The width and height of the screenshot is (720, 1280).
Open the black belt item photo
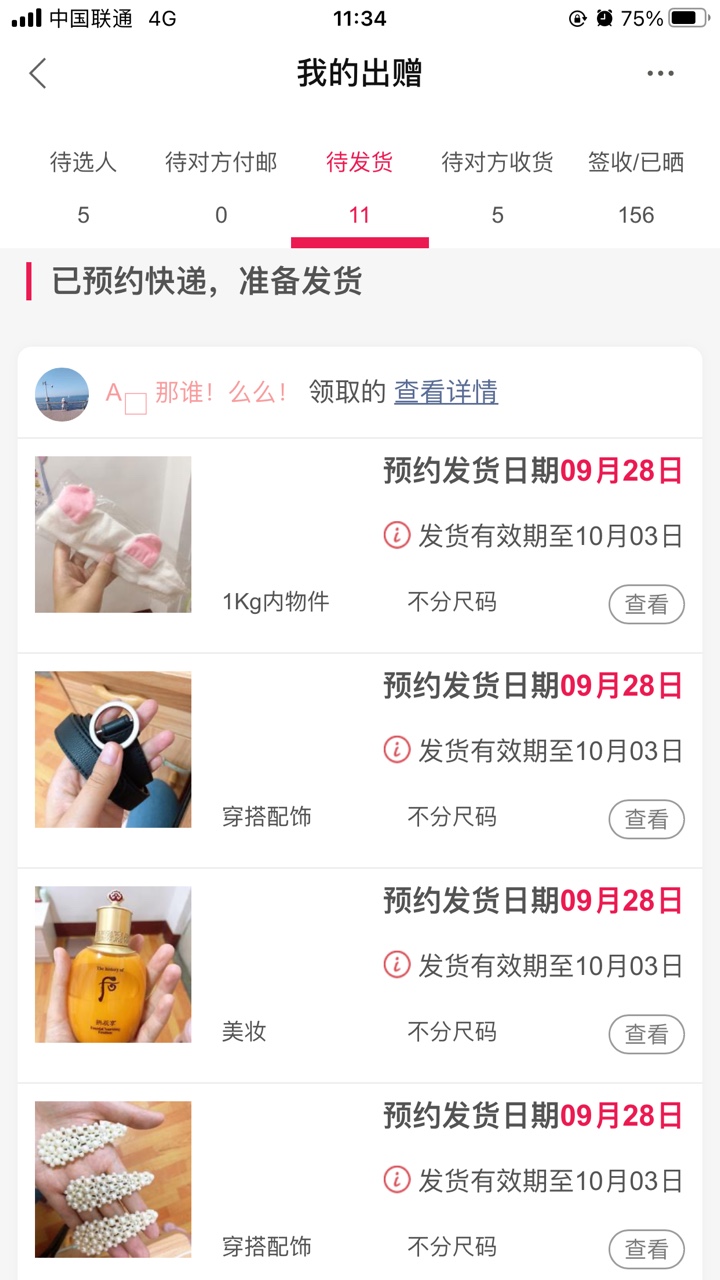(113, 749)
